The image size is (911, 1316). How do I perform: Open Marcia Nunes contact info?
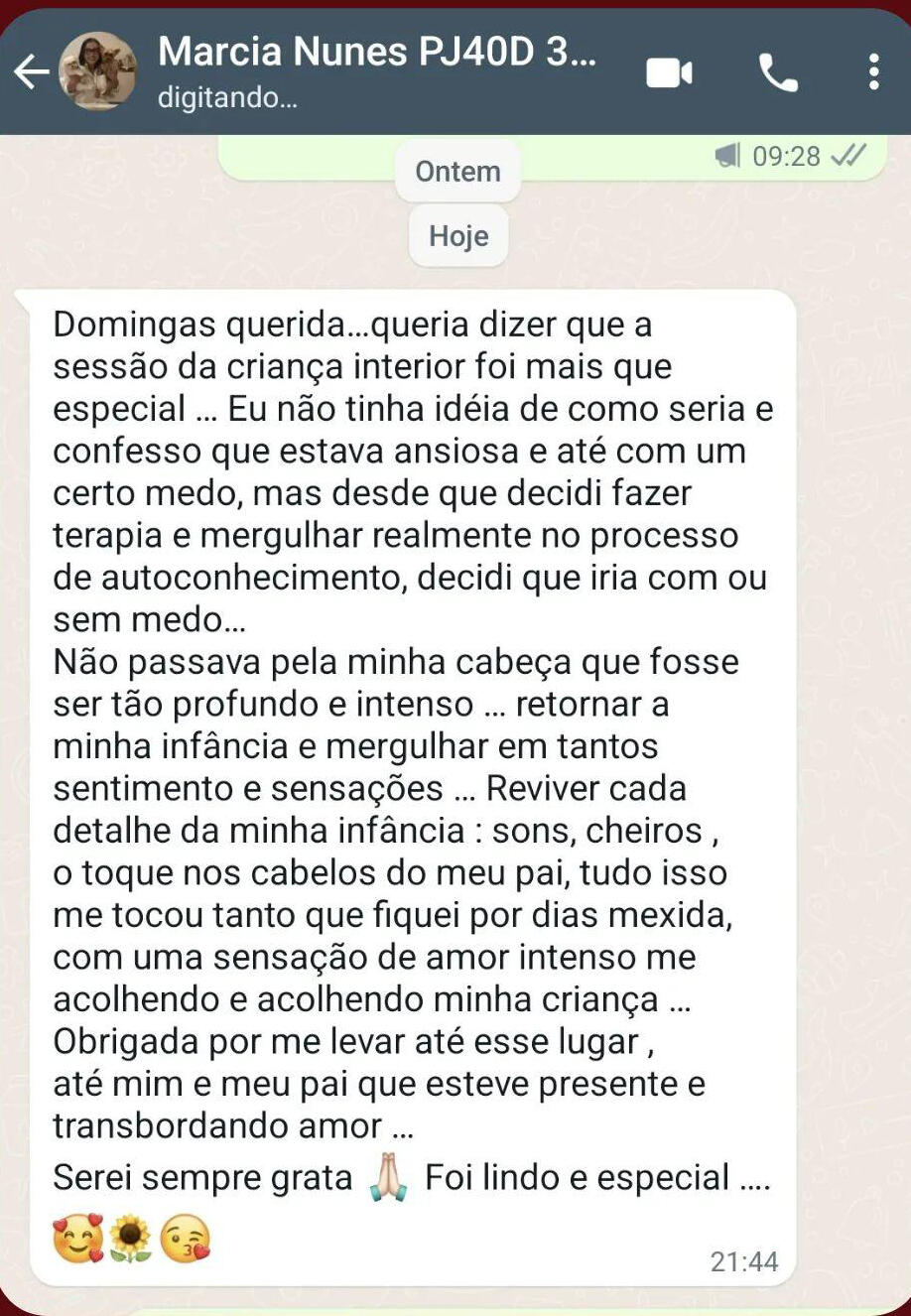click(x=377, y=69)
